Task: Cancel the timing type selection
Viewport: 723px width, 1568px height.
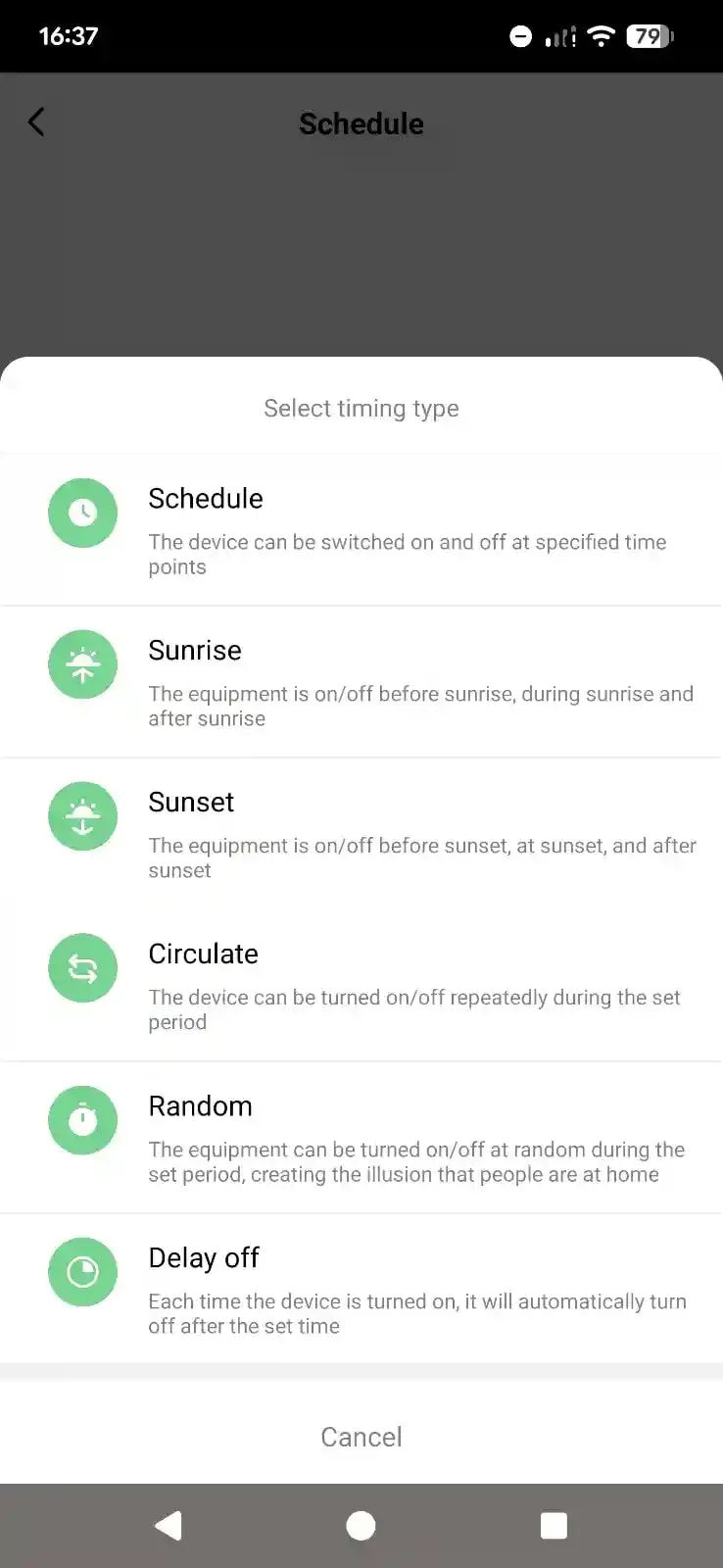Action: click(x=361, y=1437)
